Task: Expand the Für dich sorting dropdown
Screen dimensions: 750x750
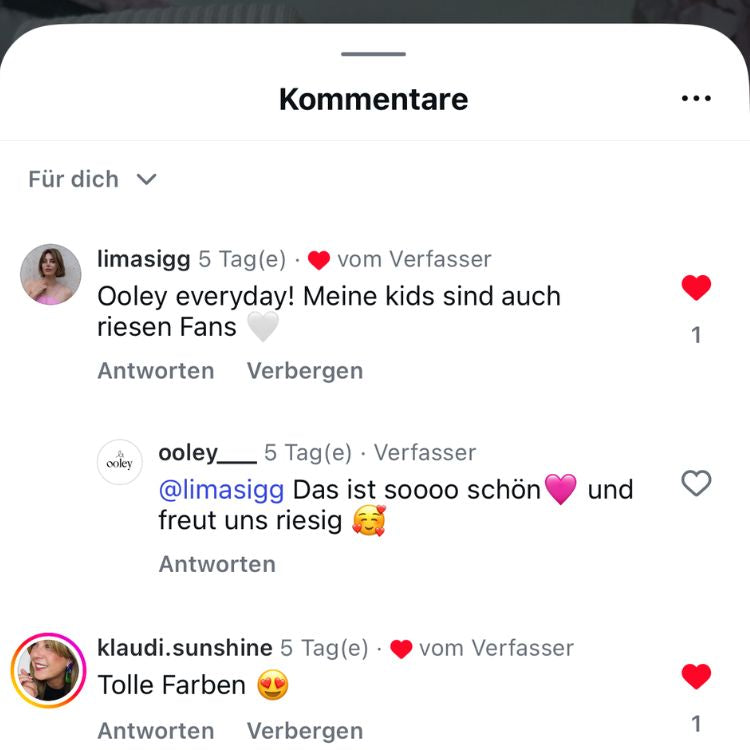Action: pos(92,179)
